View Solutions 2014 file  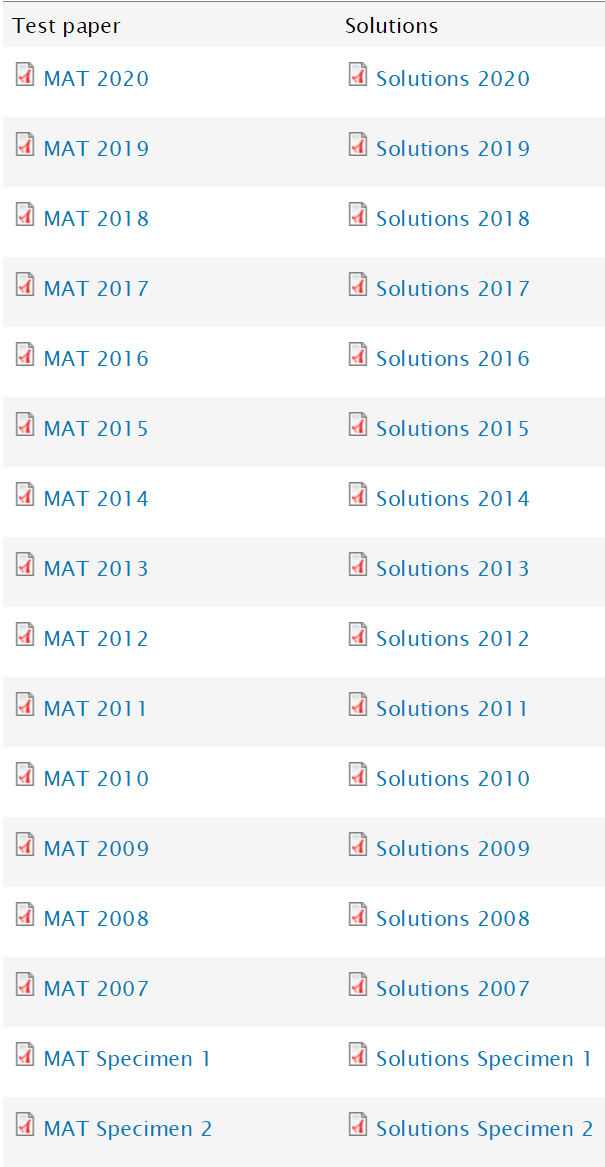pyautogui.click(x=452, y=499)
